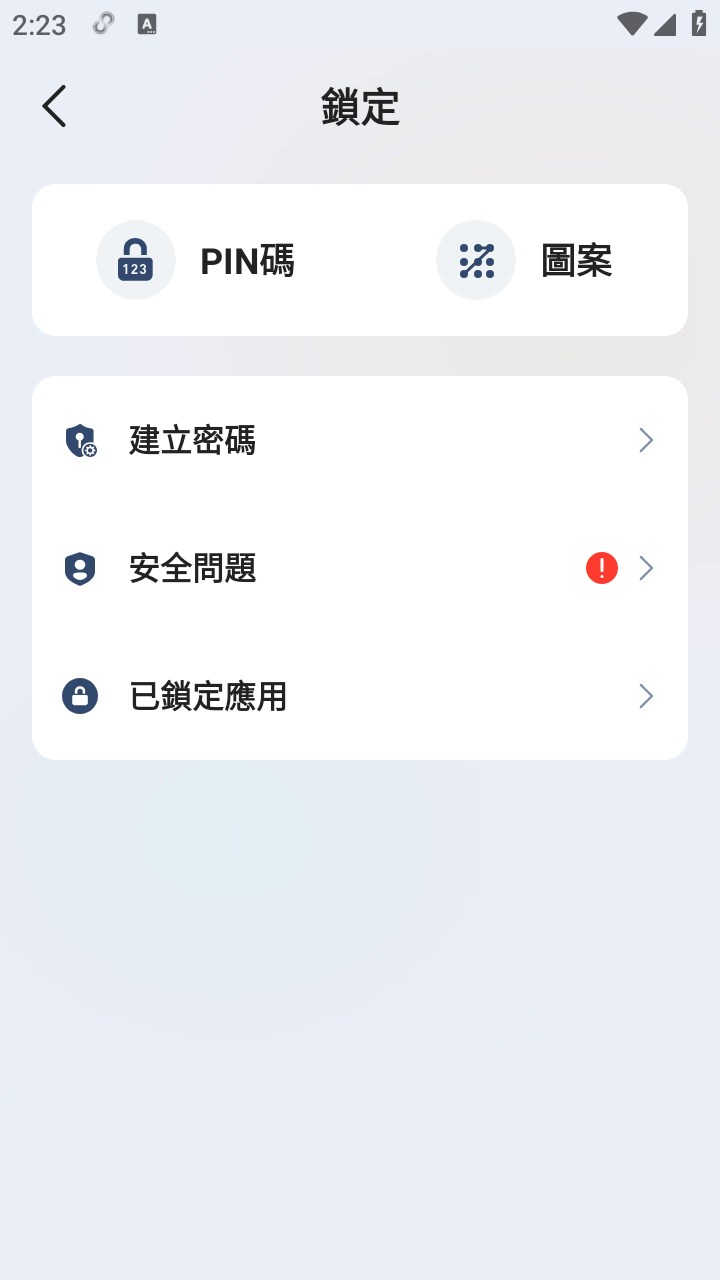The height and width of the screenshot is (1280, 720).
Task: Click the 建立密碼 shield-key icon
Action: [x=80, y=440]
